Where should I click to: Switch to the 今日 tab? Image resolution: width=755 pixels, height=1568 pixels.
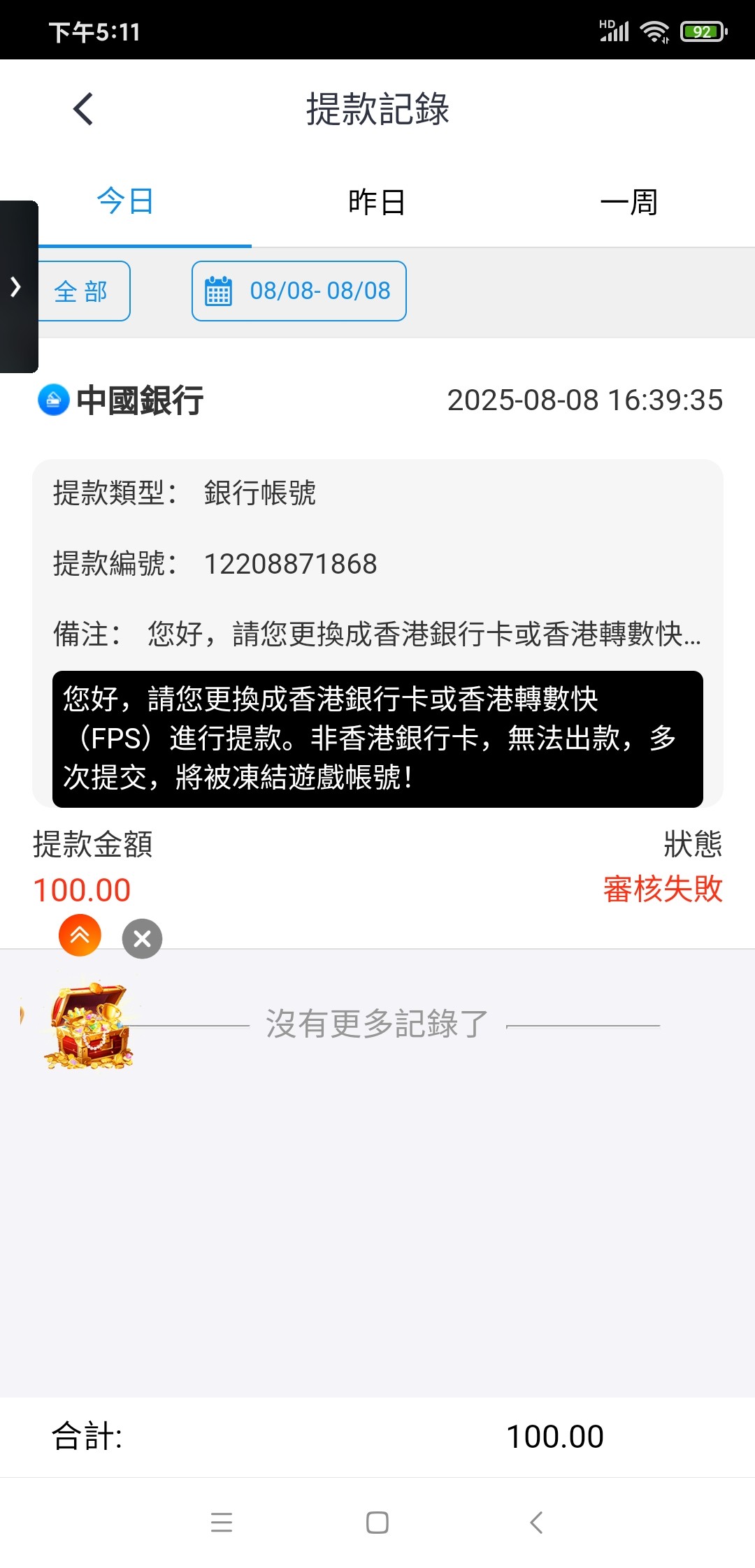tap(125, 202)
